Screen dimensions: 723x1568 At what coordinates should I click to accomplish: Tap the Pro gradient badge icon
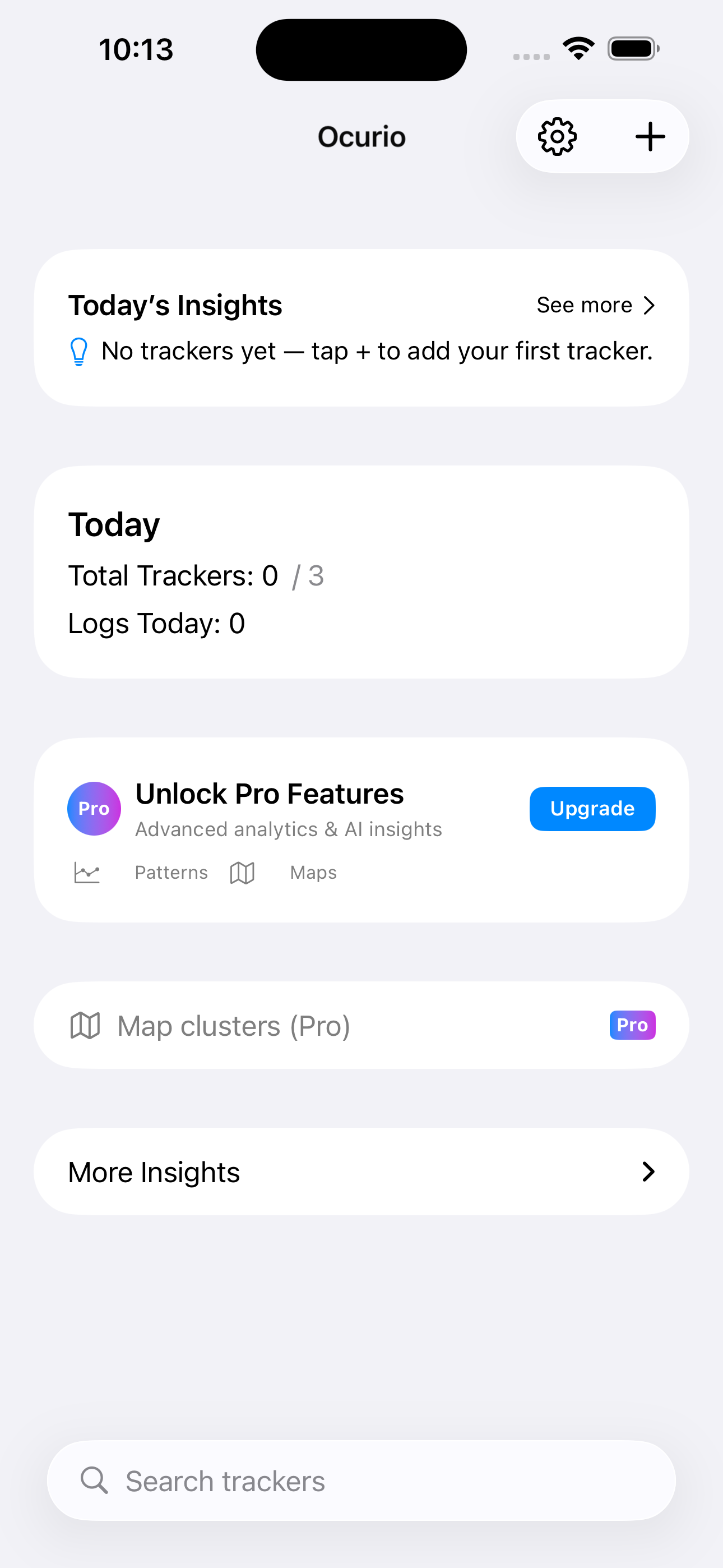(94, 808)
